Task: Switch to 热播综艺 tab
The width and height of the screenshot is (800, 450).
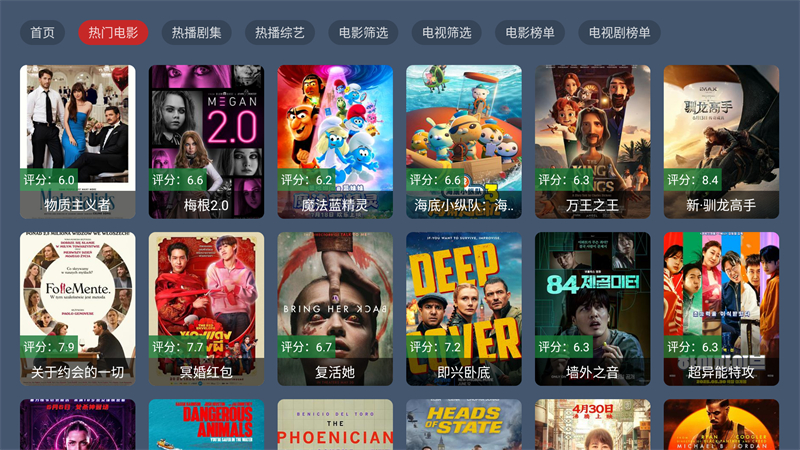Action: pyautogui.click(x=280, y=33)
